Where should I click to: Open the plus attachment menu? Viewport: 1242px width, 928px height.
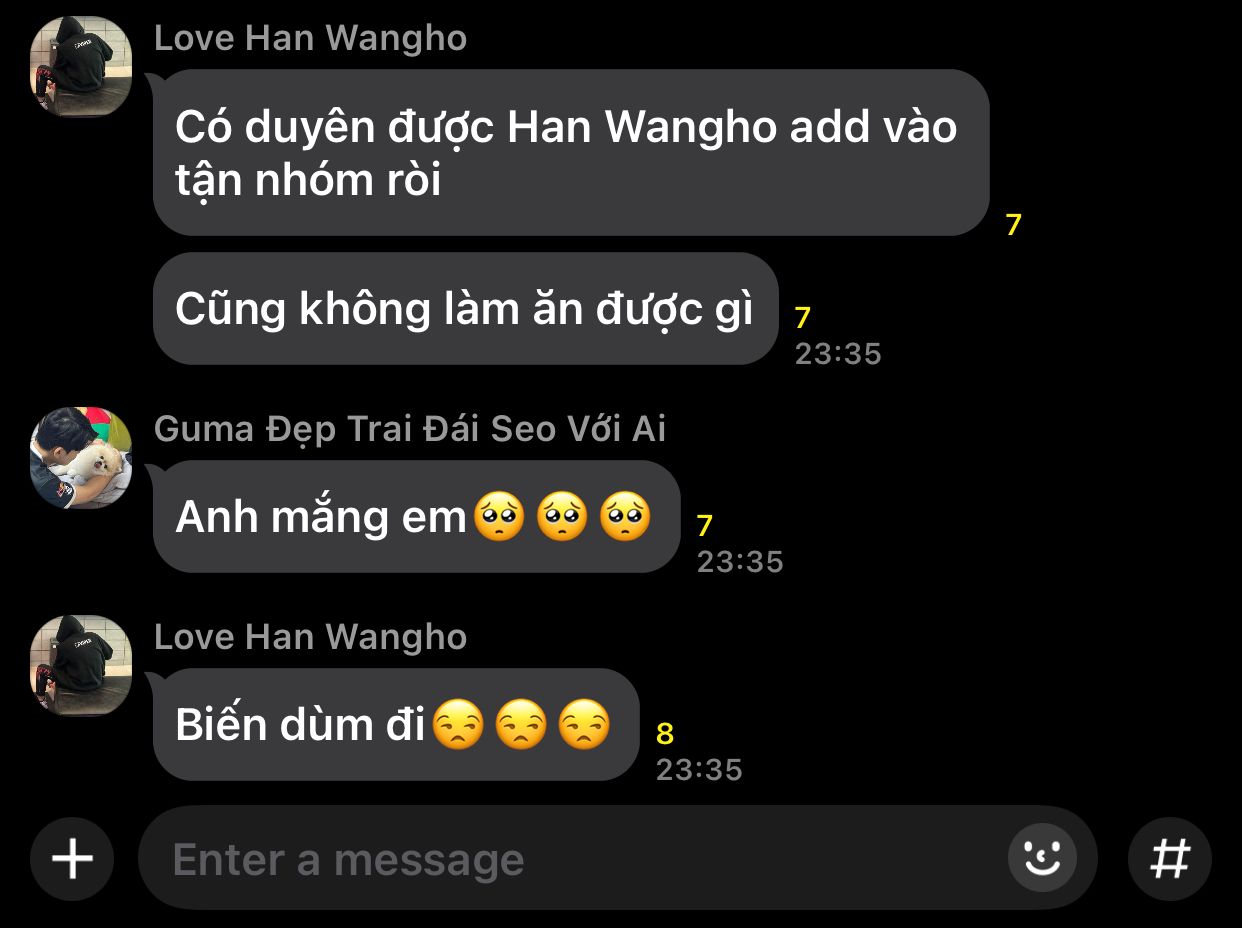point(72,859)
